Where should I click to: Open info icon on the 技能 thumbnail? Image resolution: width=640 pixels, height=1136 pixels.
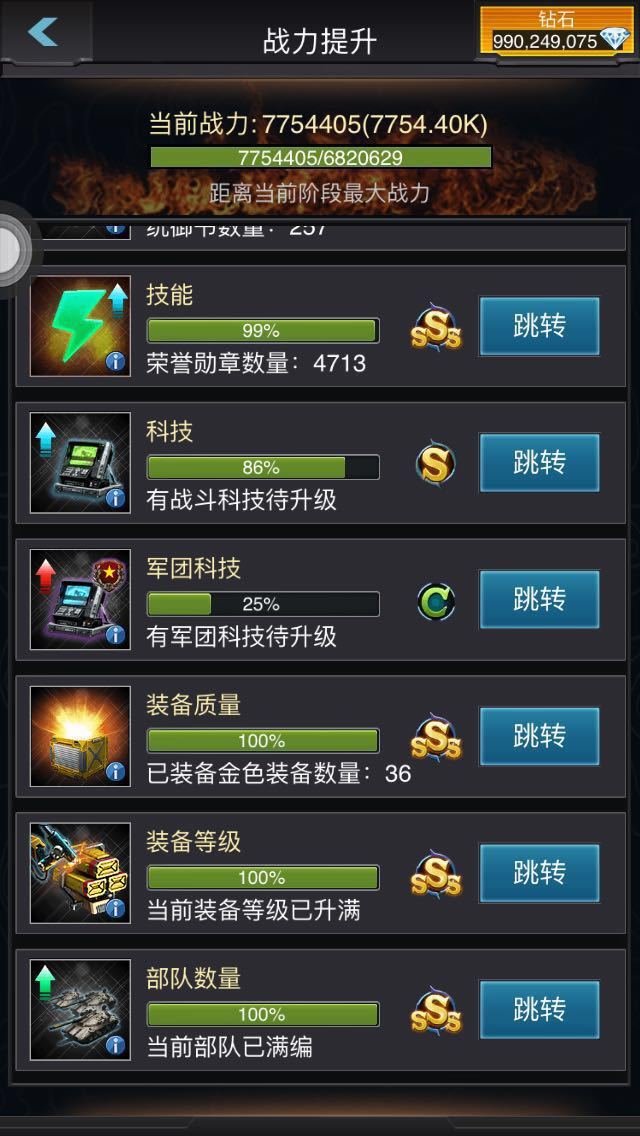click(116, 361)
